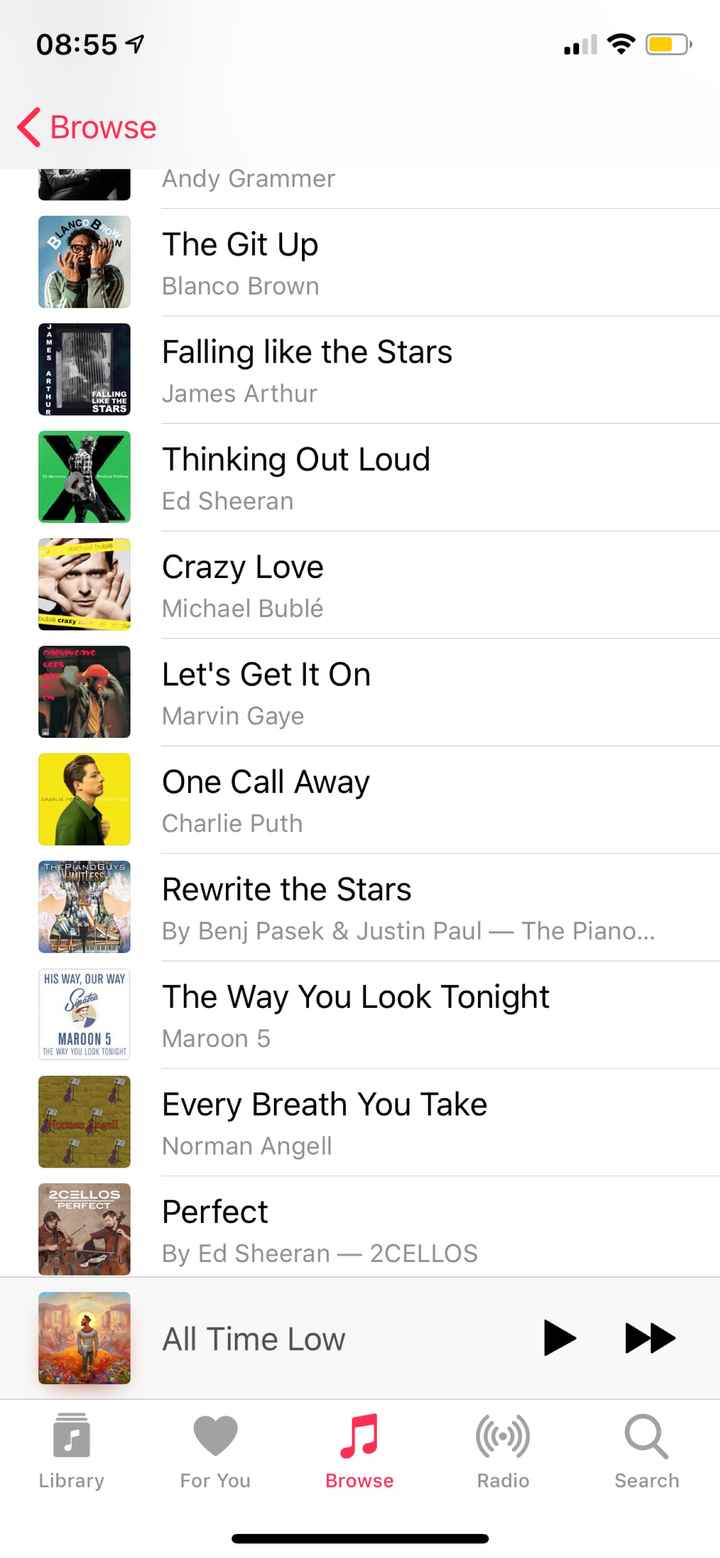720x1558 pixels.
Task: Tap the Thinking Out Loud album cover
Action: coord(84,477)
